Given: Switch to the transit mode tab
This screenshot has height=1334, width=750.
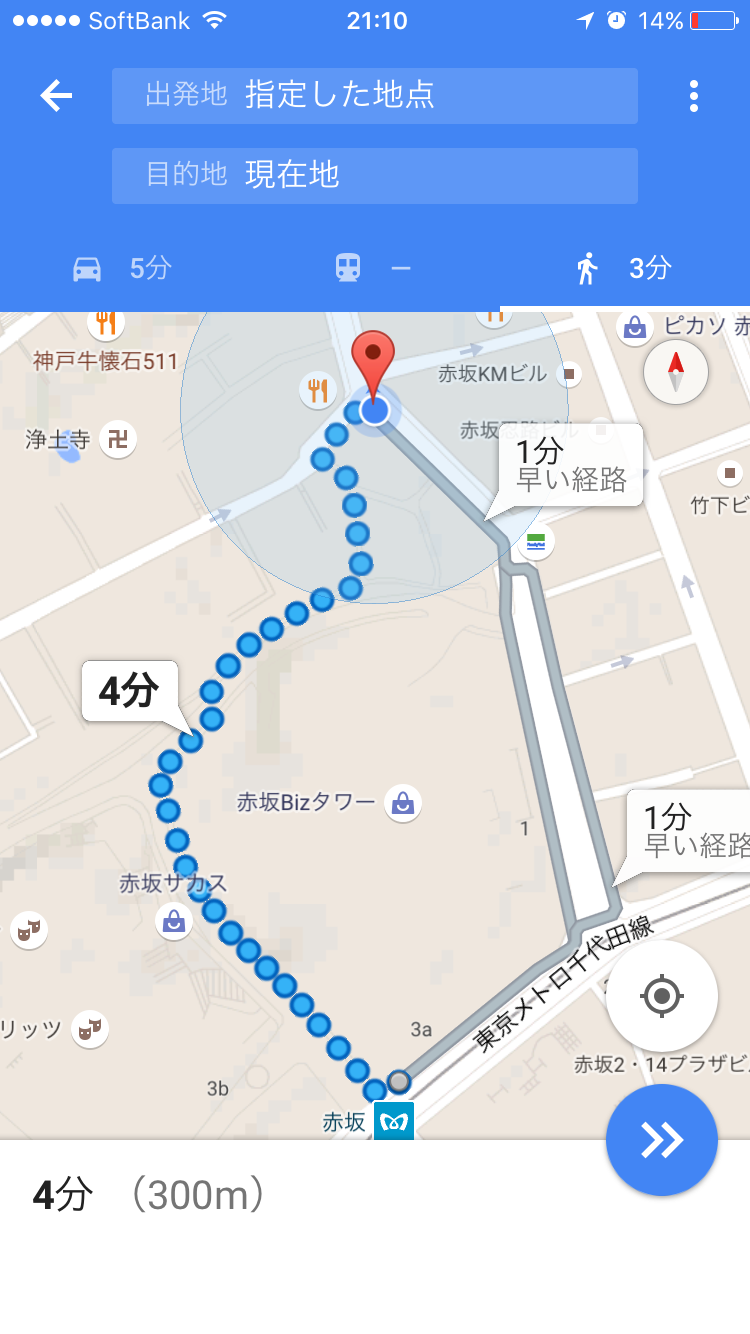Looking at the screenshot, I should [x=373, y=268].
